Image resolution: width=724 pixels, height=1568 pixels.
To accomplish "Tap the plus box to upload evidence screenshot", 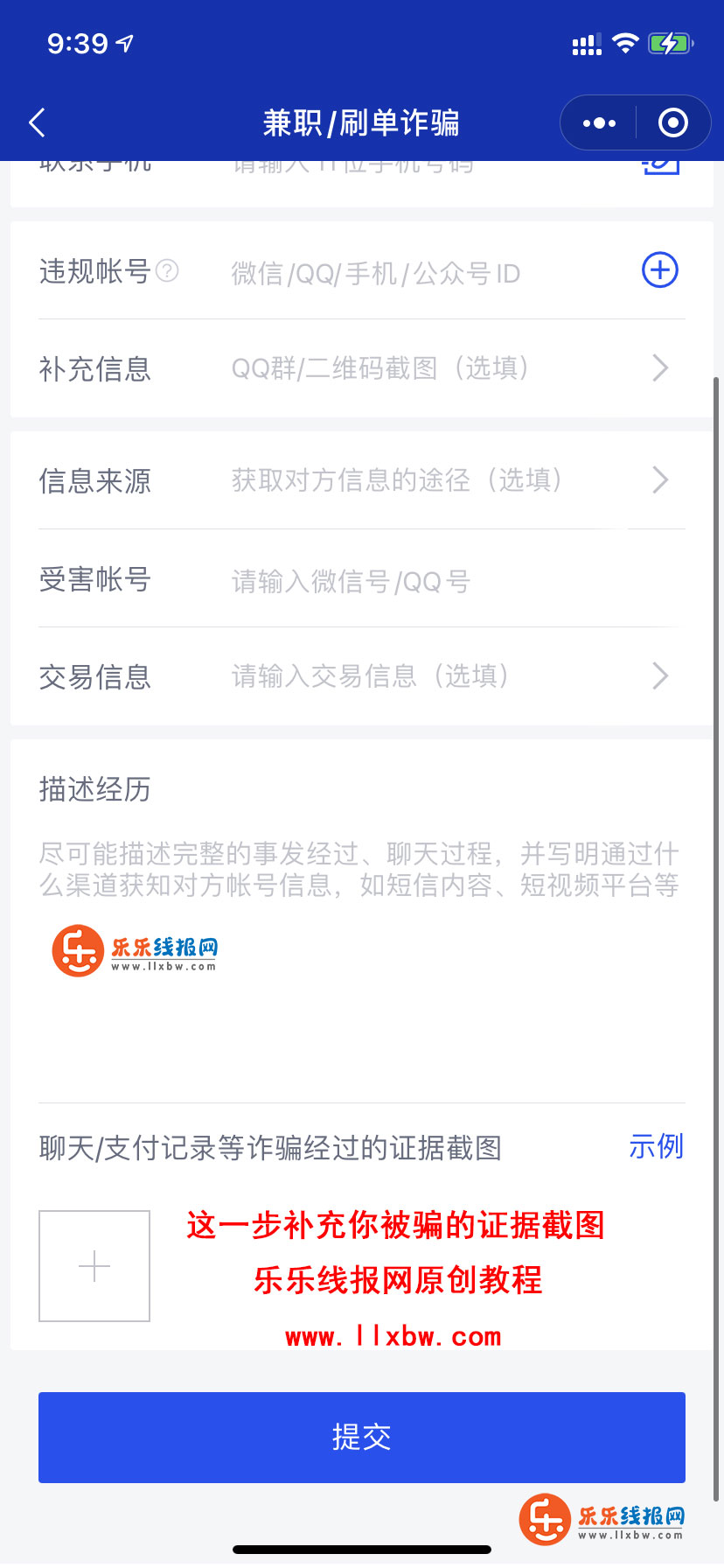I will tap(94, 1265).
